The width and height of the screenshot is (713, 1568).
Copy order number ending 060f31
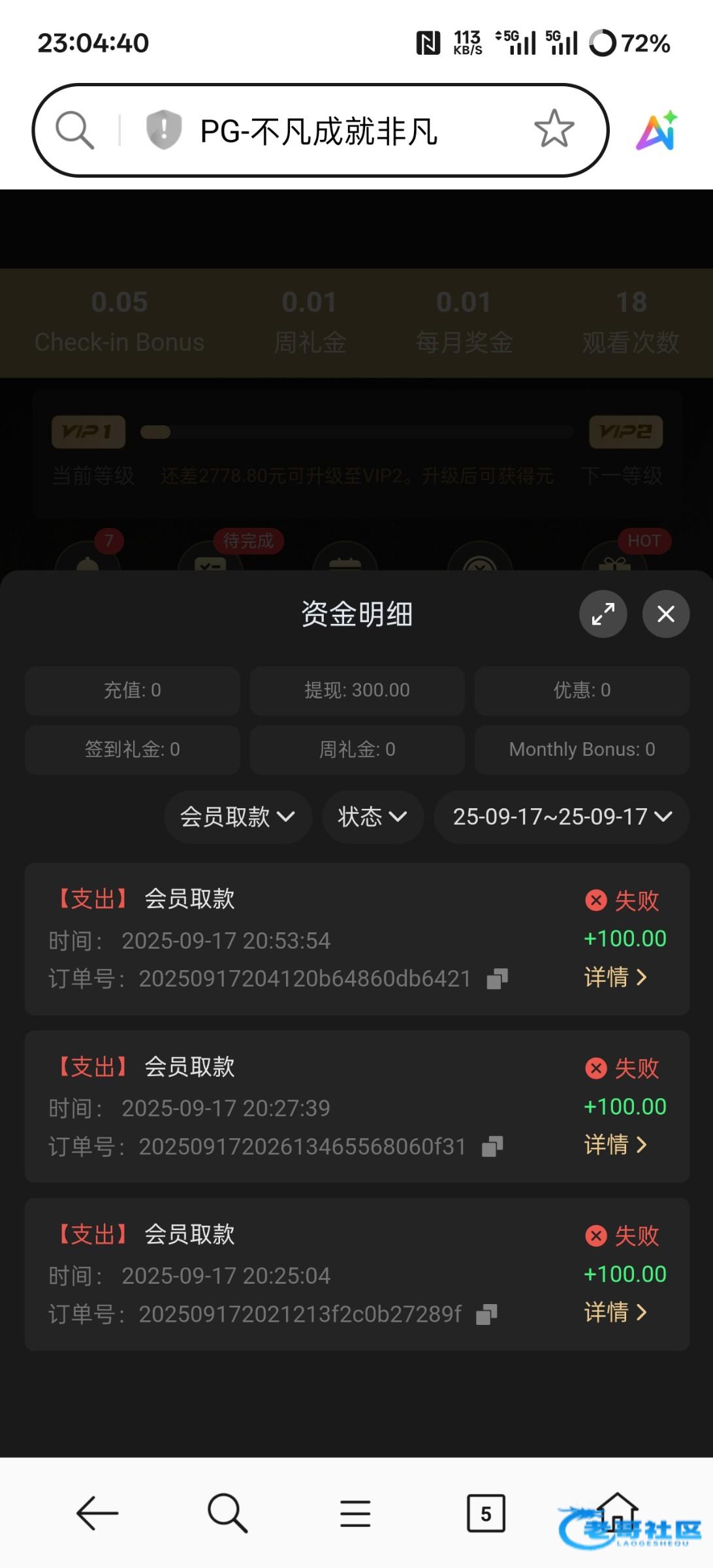click(492, 1147)
